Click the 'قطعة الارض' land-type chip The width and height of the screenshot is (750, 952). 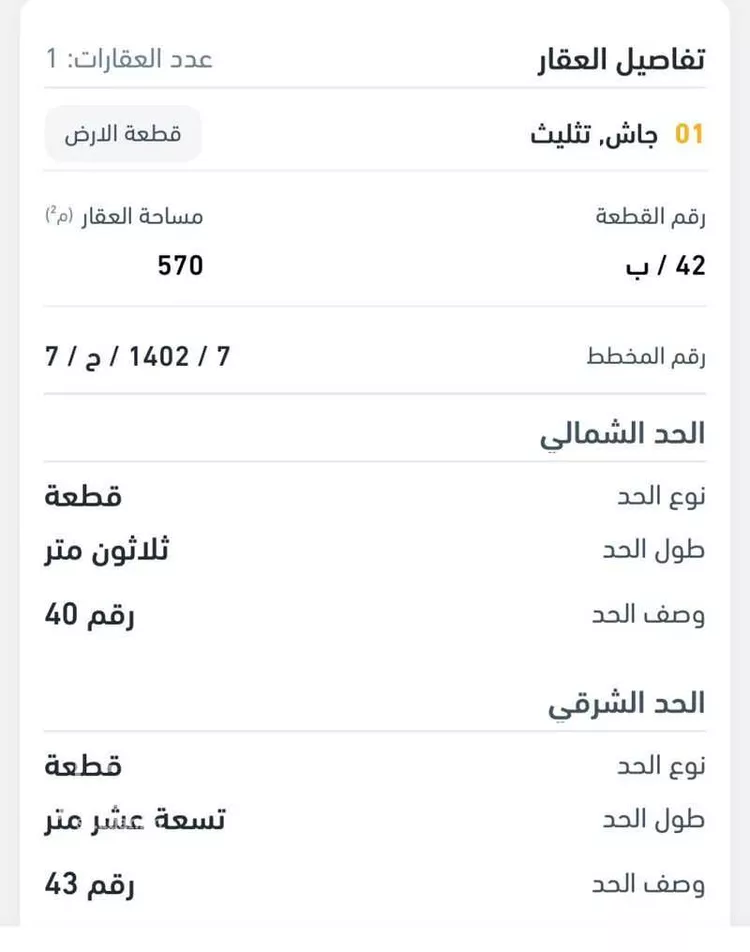pos(123,133)
